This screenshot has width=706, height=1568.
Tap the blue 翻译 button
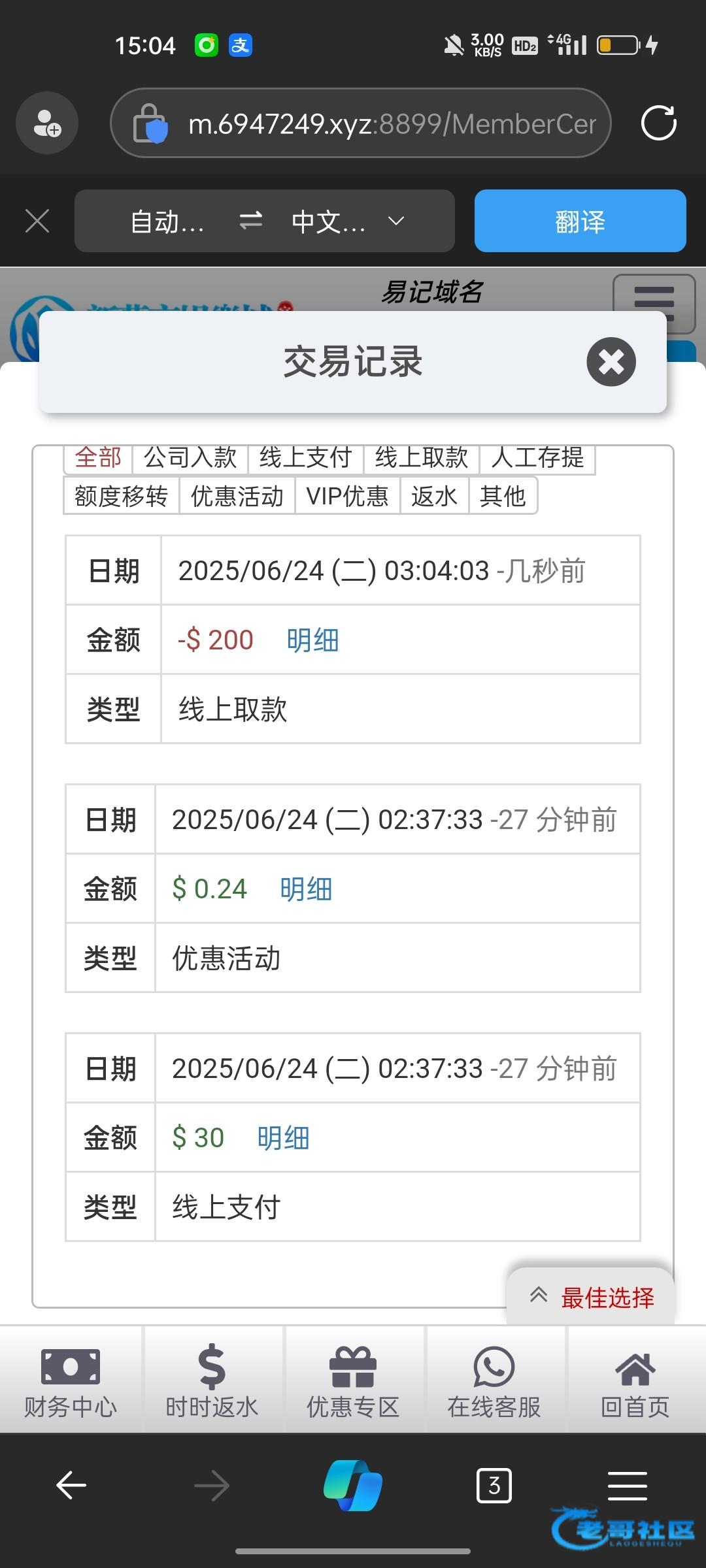click(x=580, y=221)
